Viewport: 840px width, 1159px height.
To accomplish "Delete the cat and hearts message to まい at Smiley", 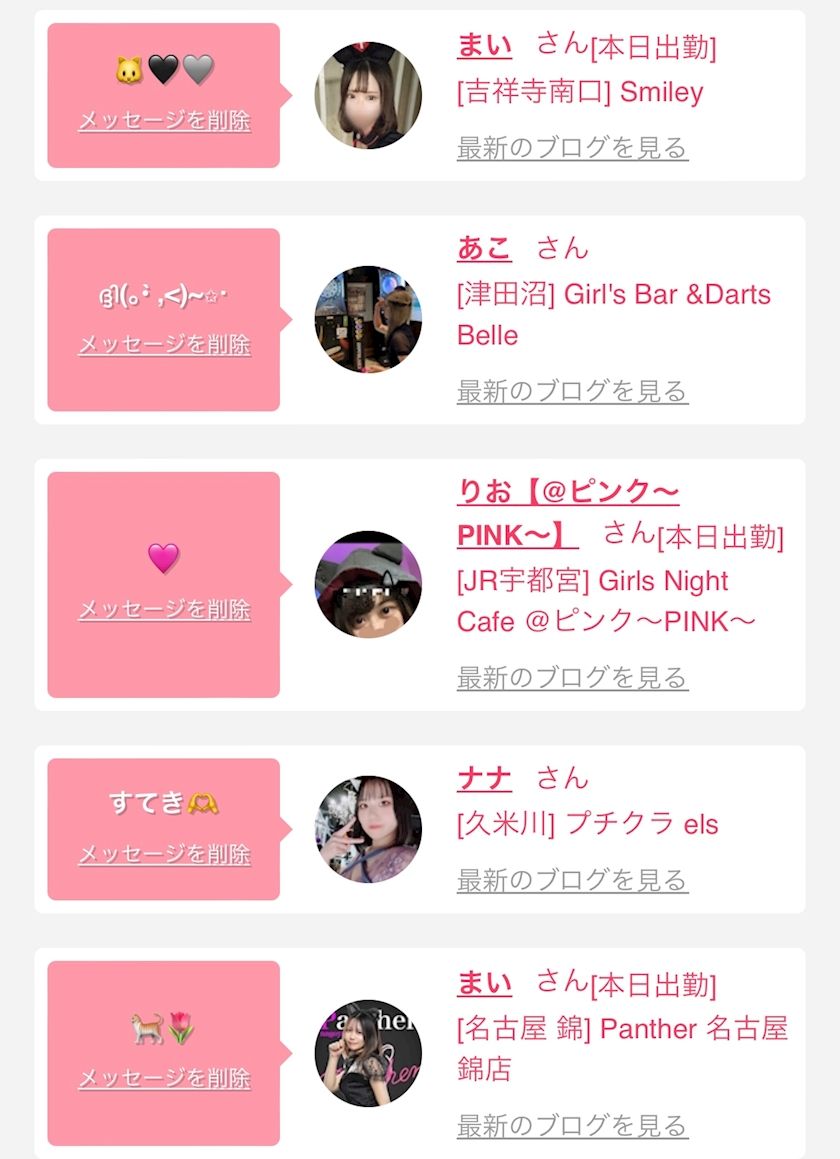I will click(x=164, y=120).
